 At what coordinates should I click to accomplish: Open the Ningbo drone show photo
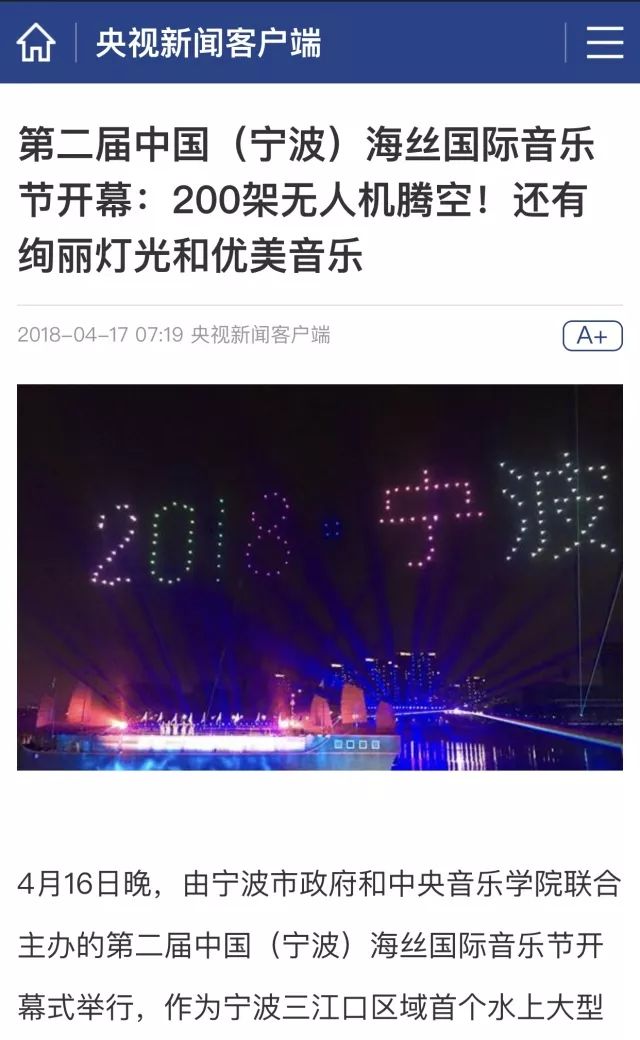point(320,577)
